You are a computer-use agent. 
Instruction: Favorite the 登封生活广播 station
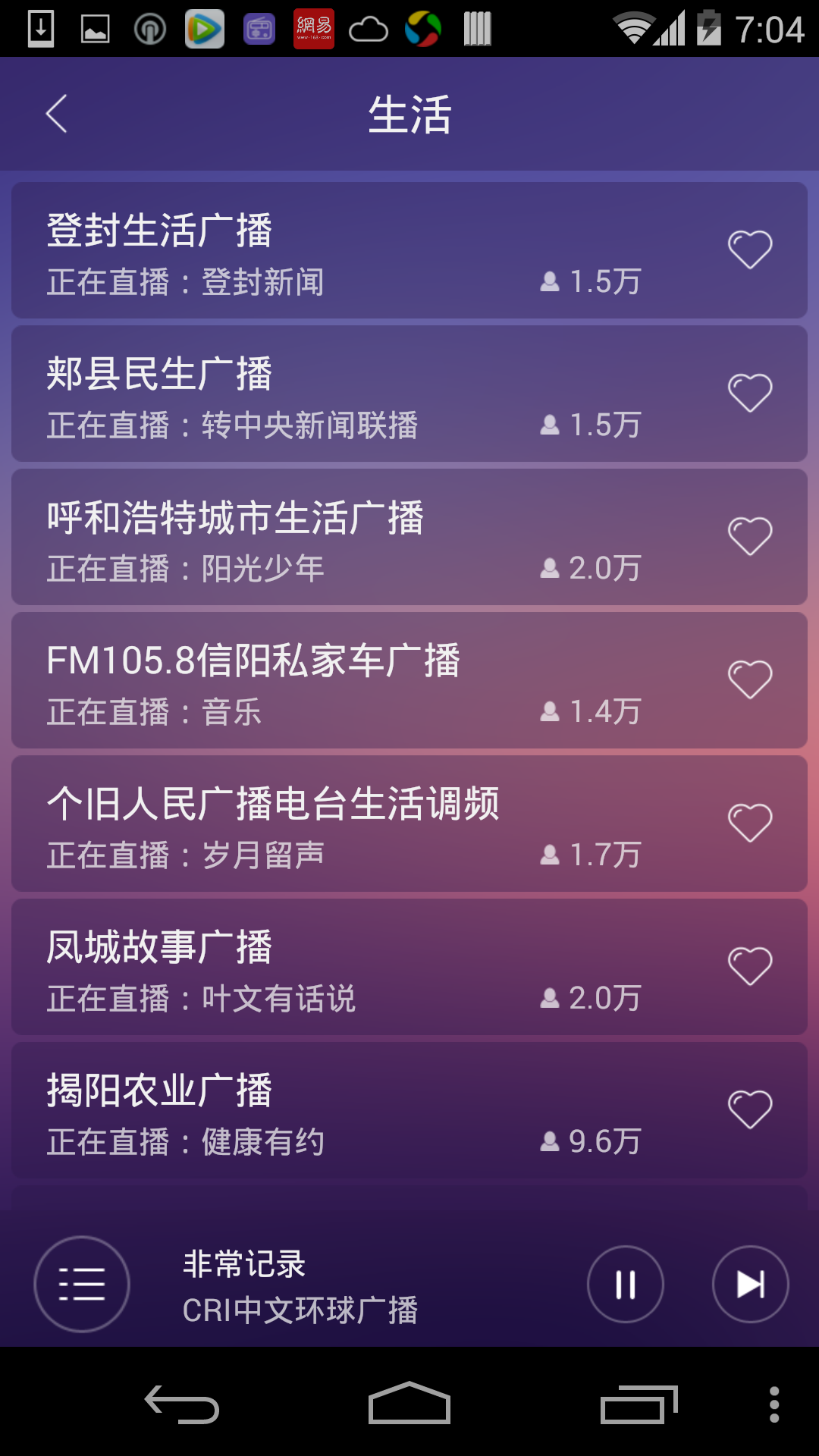click(750, 248)
